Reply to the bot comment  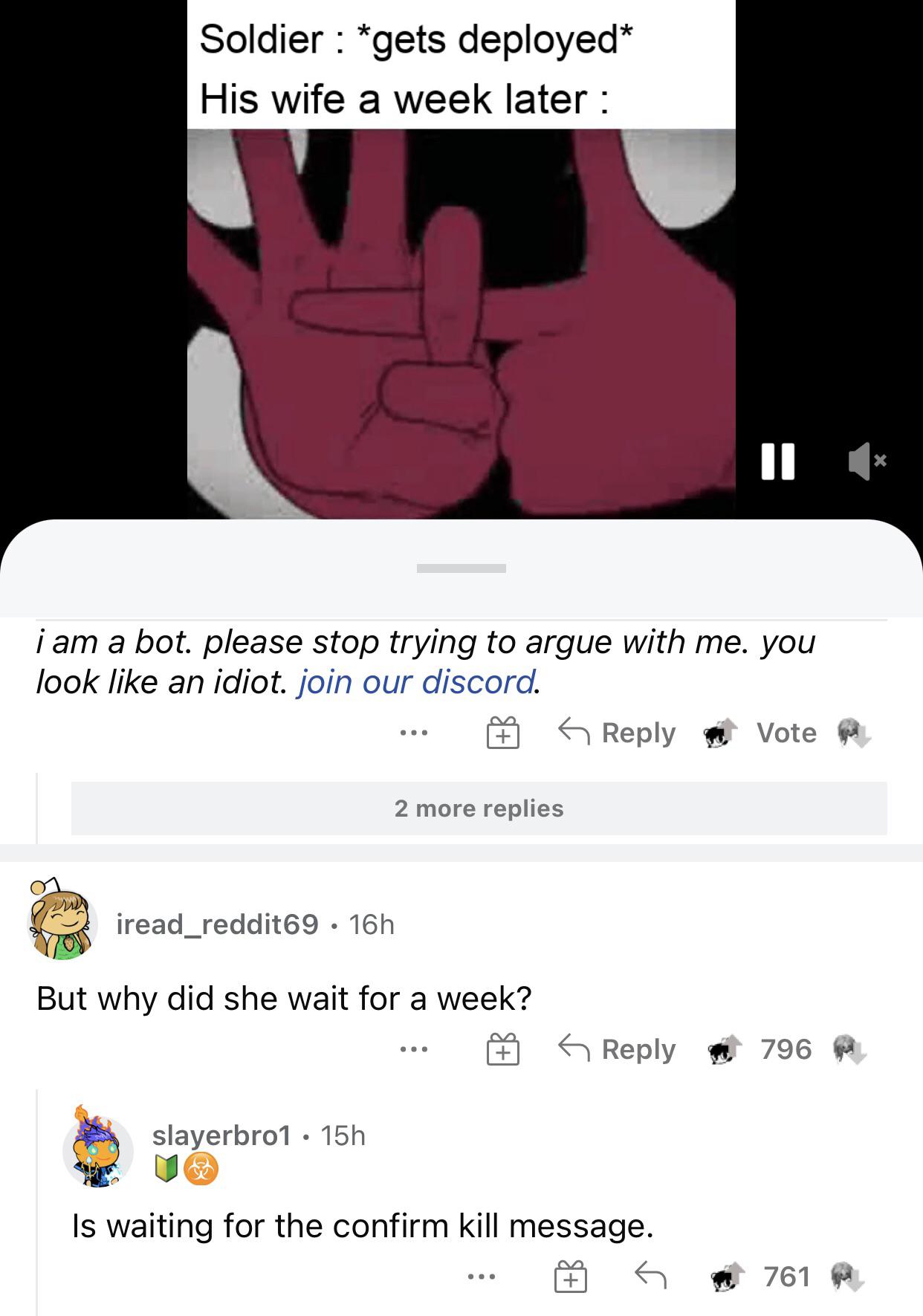click(618, 733)
